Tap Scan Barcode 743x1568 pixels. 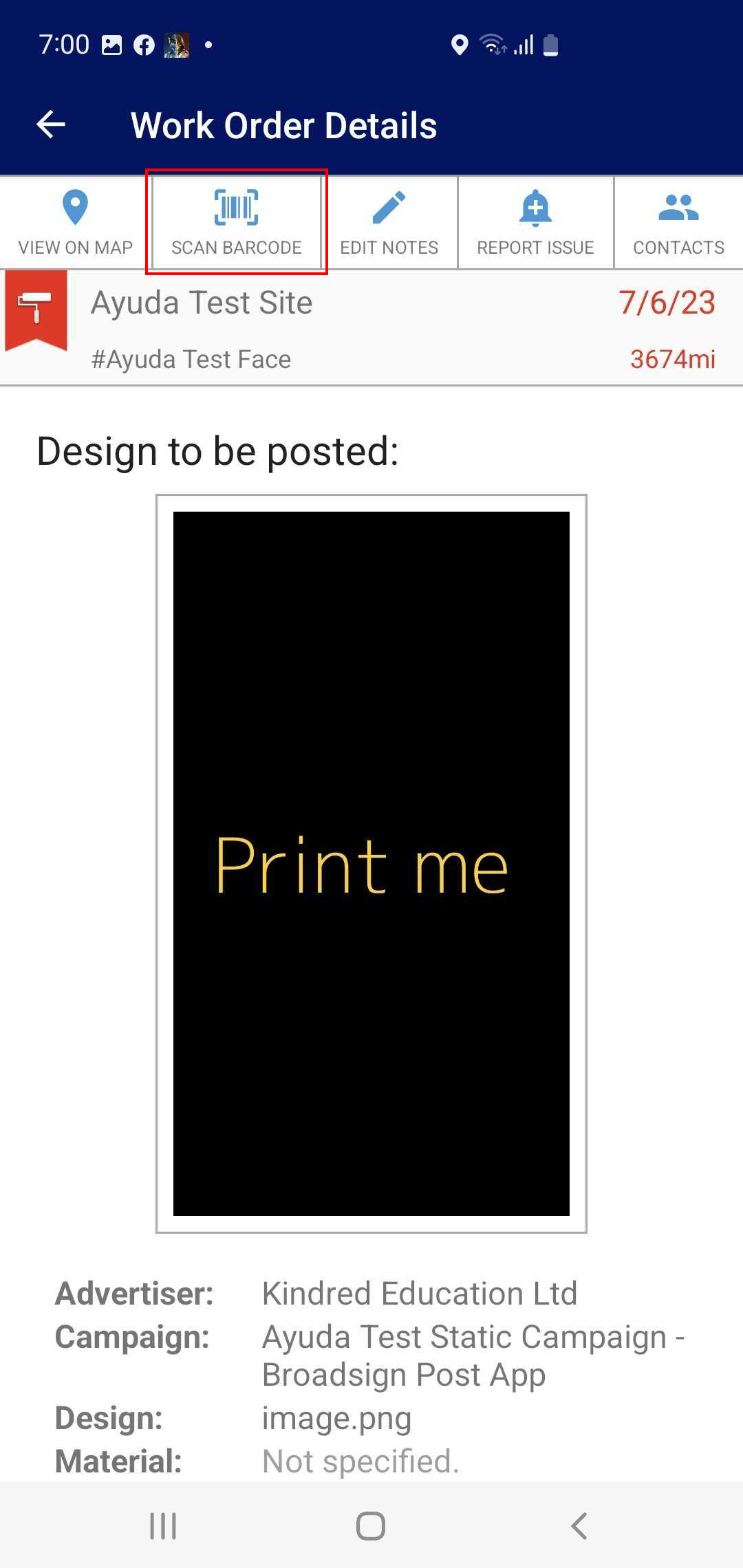point(236,222)
